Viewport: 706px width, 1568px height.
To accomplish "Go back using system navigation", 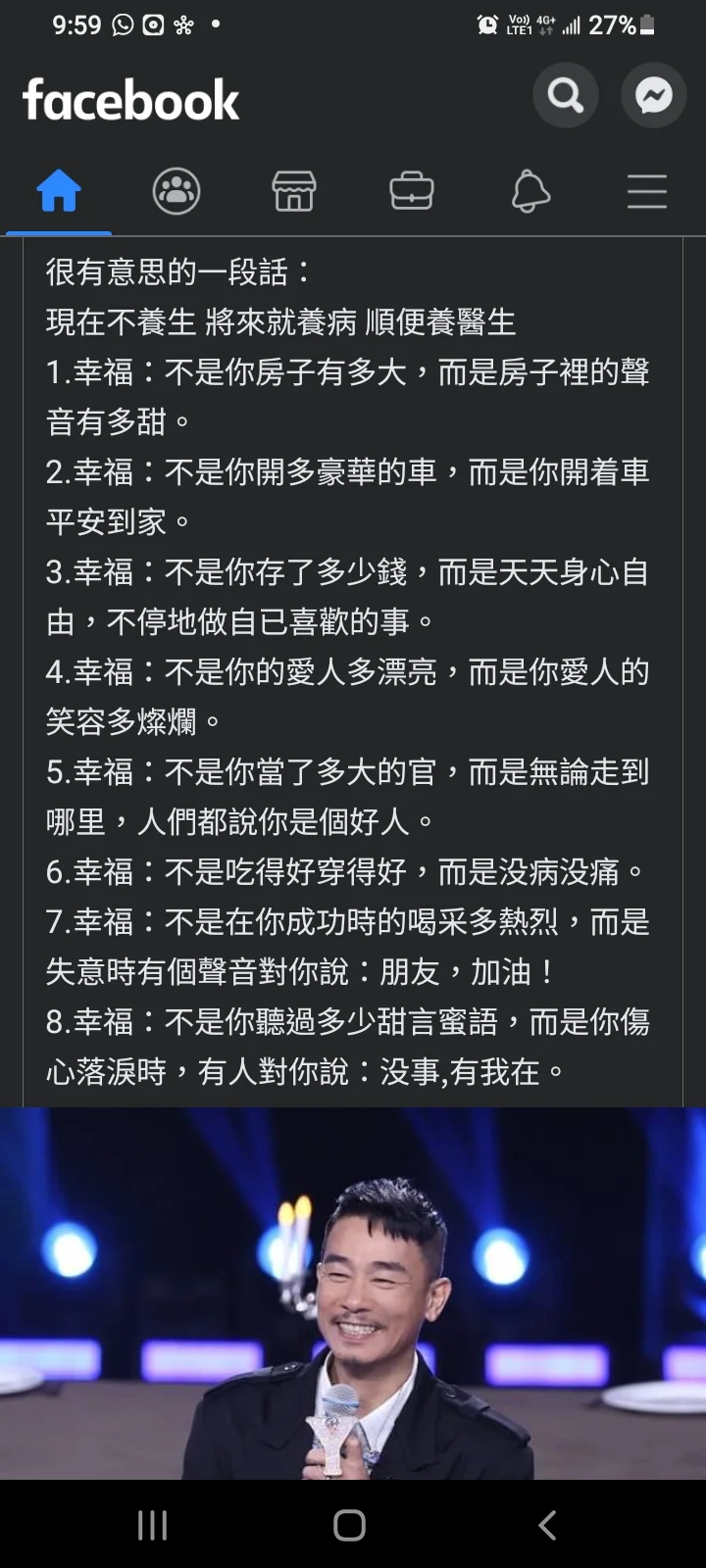I will click(547, 1525).
